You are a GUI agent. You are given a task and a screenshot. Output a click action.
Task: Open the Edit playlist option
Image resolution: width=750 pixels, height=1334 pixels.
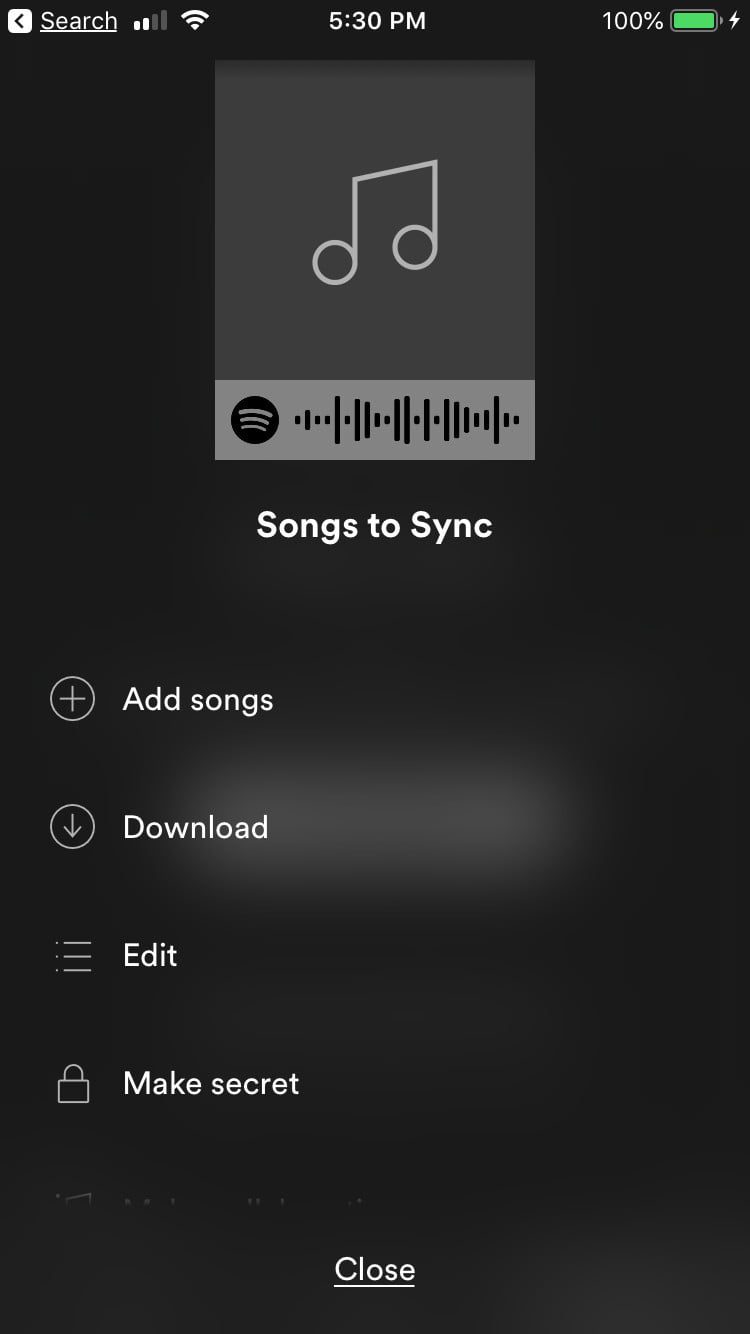150,956
